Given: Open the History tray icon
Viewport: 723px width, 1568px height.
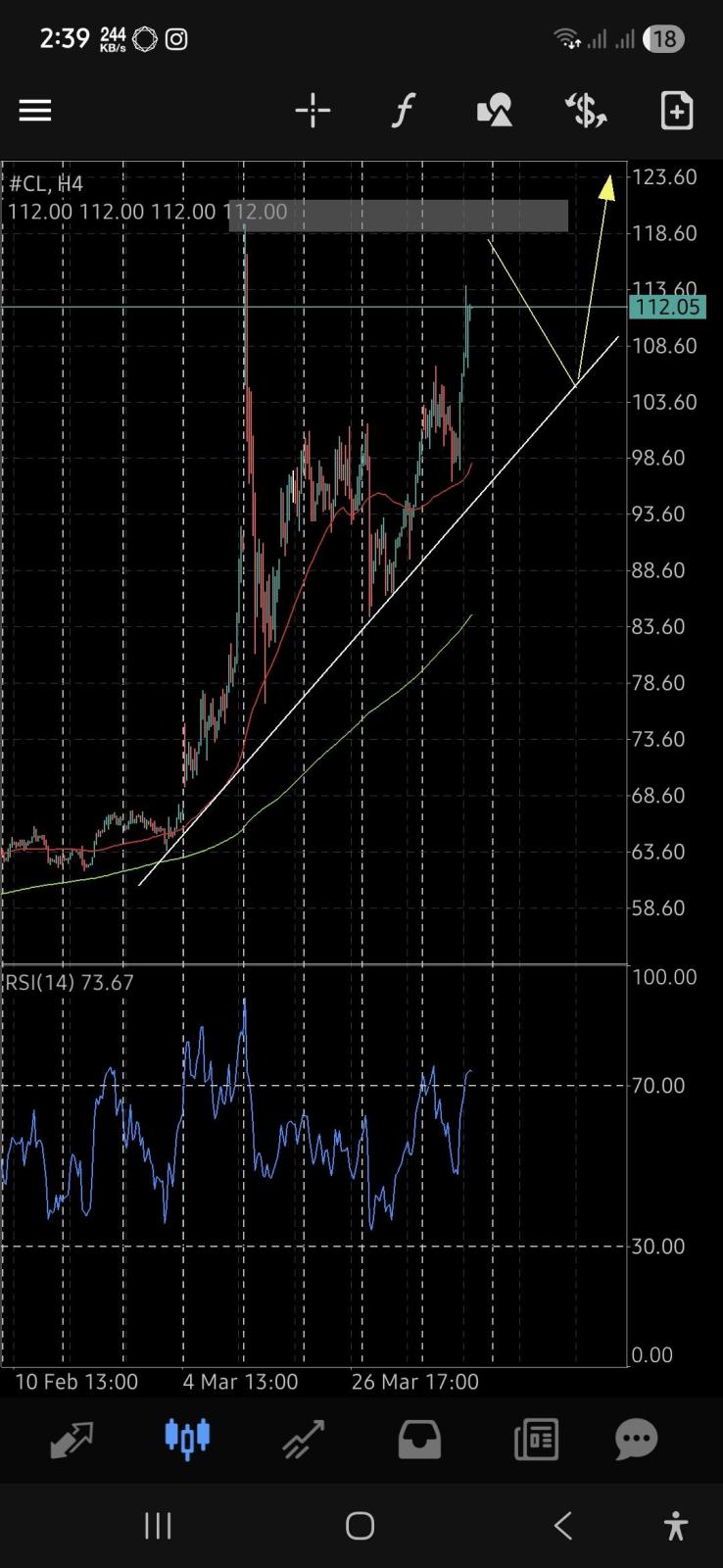Looking at the screenshot, I should pos(418,1439).
